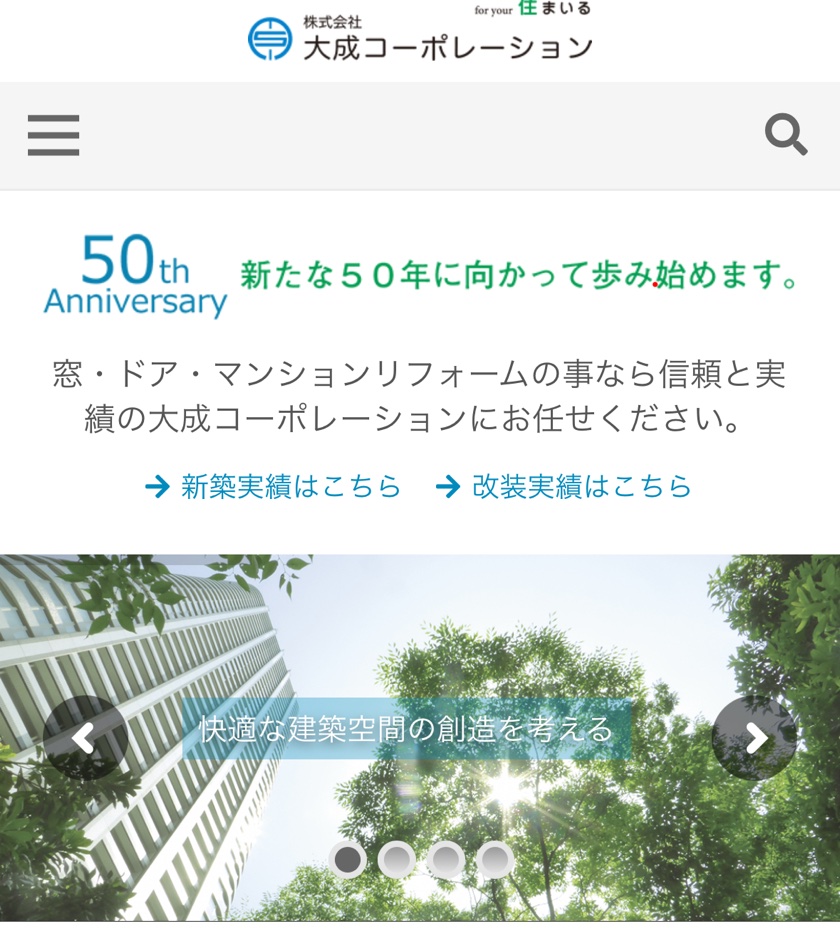This screenshot has width=840, height=951.
Task: Select the third carousel page dot
Action: (445, 859)
